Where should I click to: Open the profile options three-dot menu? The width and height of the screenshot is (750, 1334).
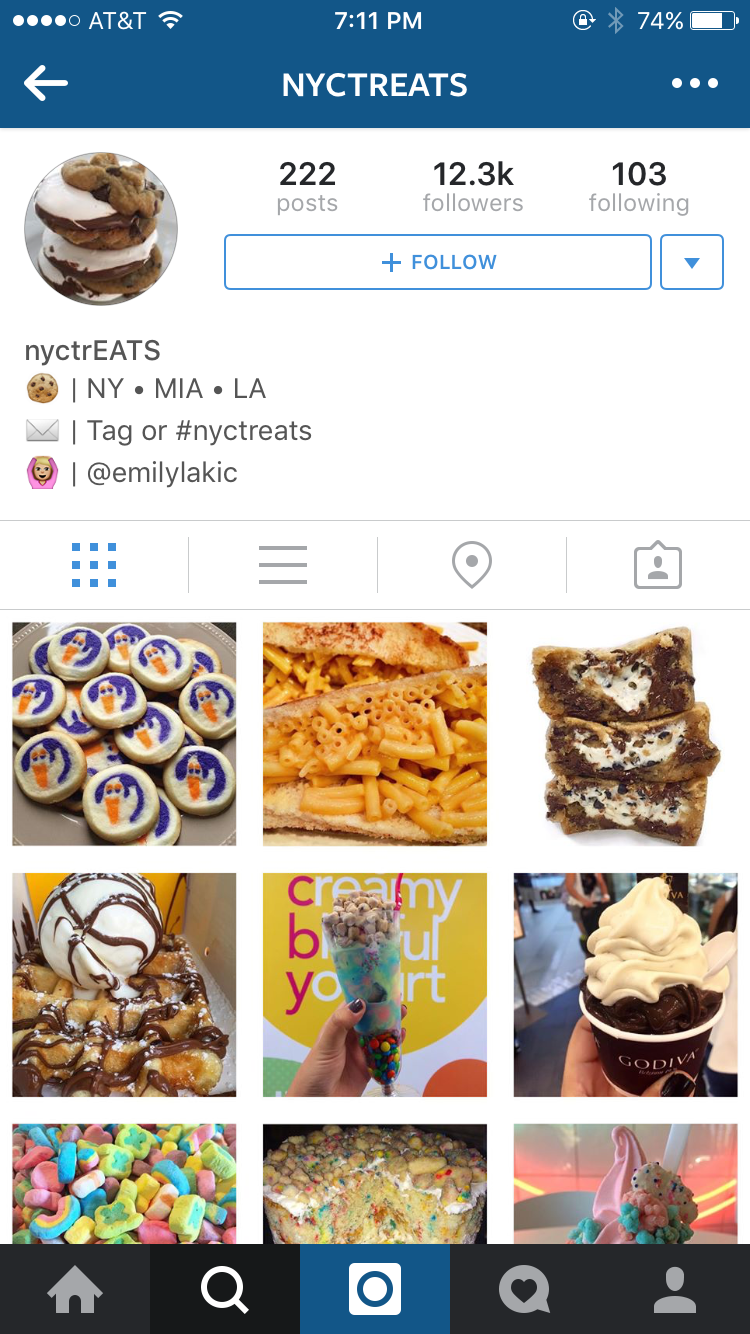coord(705,84)
